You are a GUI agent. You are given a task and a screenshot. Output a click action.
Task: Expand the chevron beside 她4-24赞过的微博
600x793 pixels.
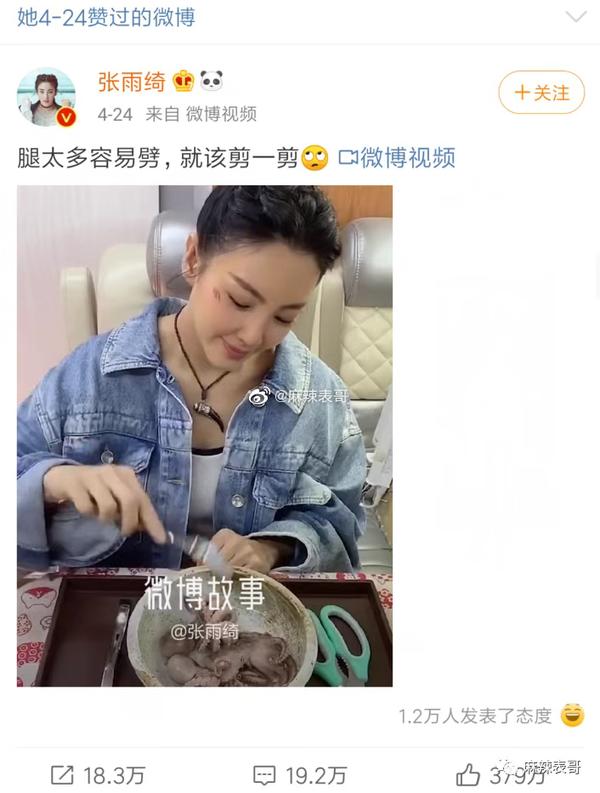(x=576, y=17)
